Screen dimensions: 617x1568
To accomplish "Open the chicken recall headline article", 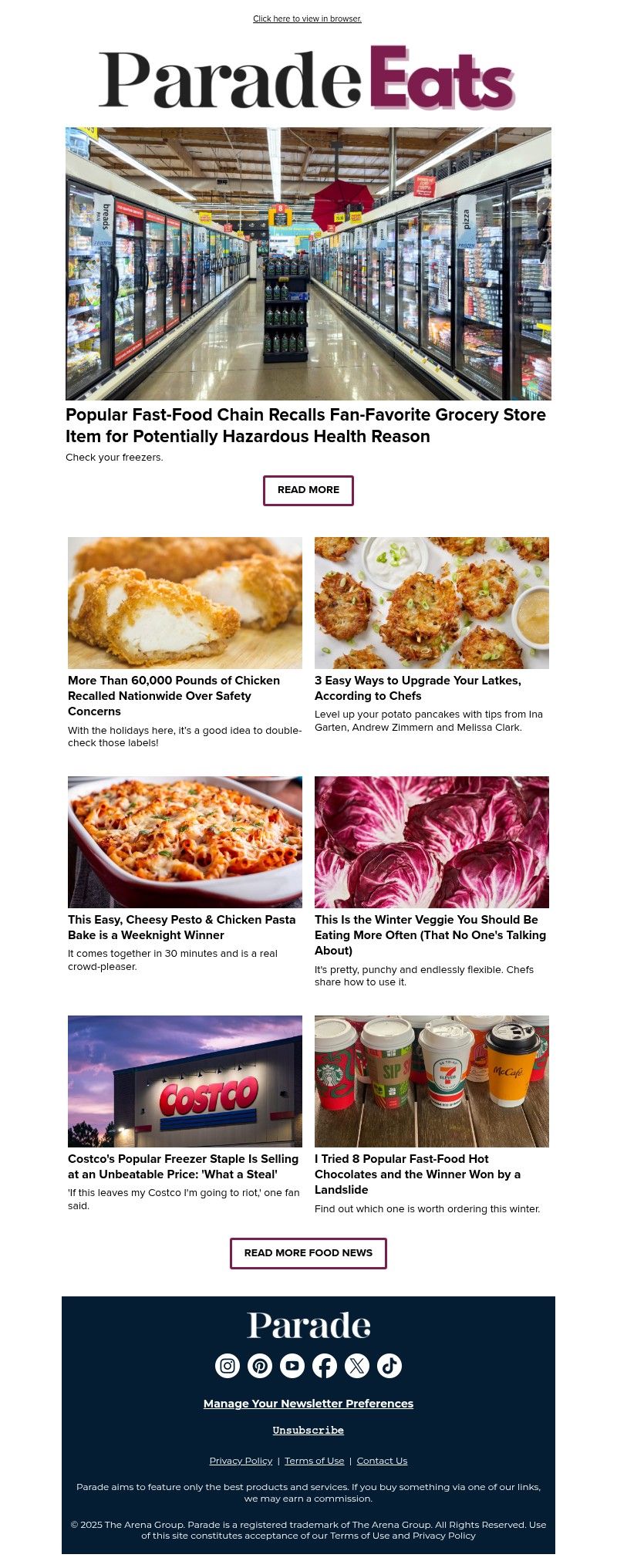I will click(x=174, y=695).
